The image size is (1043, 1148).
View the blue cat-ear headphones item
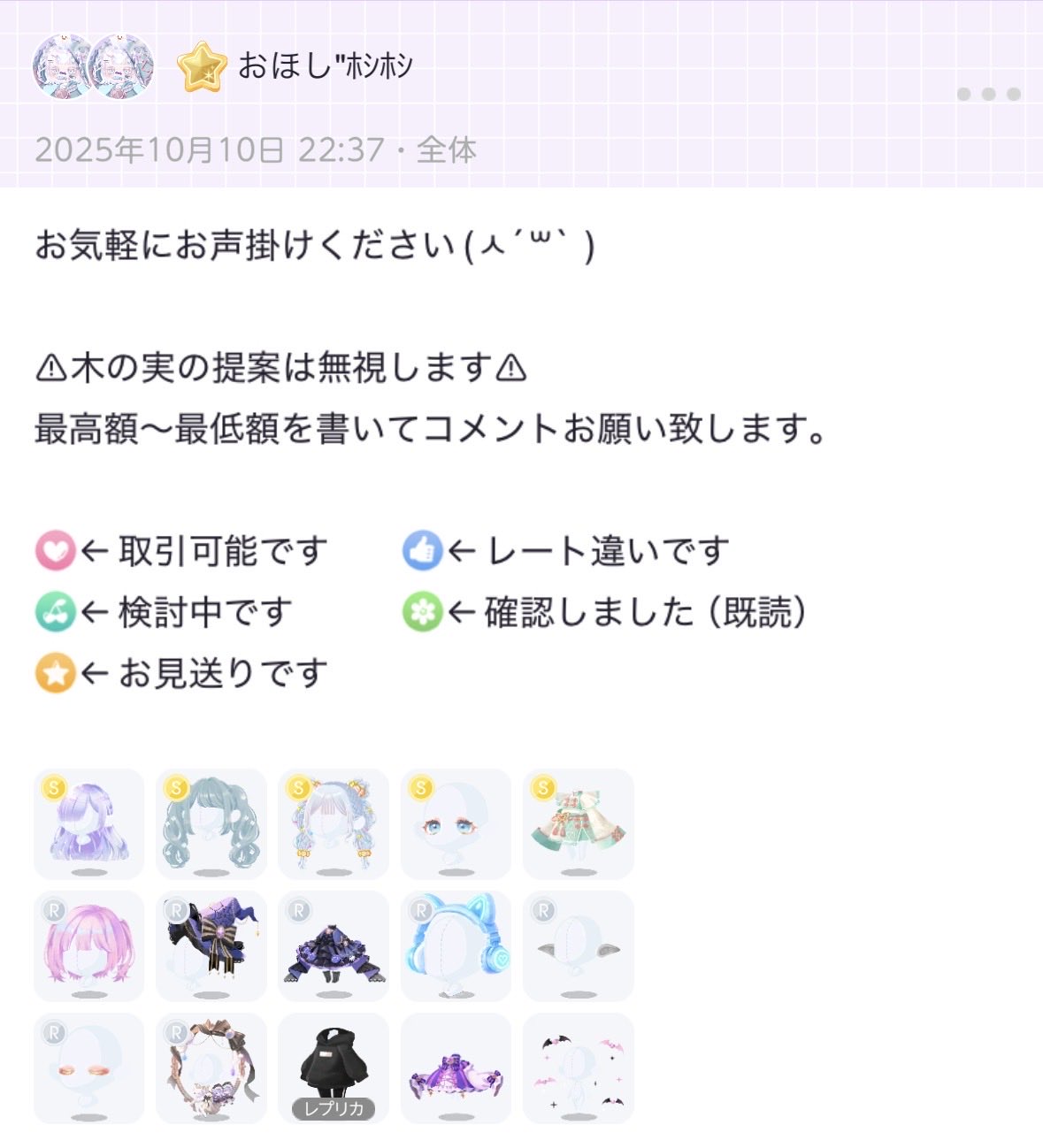point(456,945)
